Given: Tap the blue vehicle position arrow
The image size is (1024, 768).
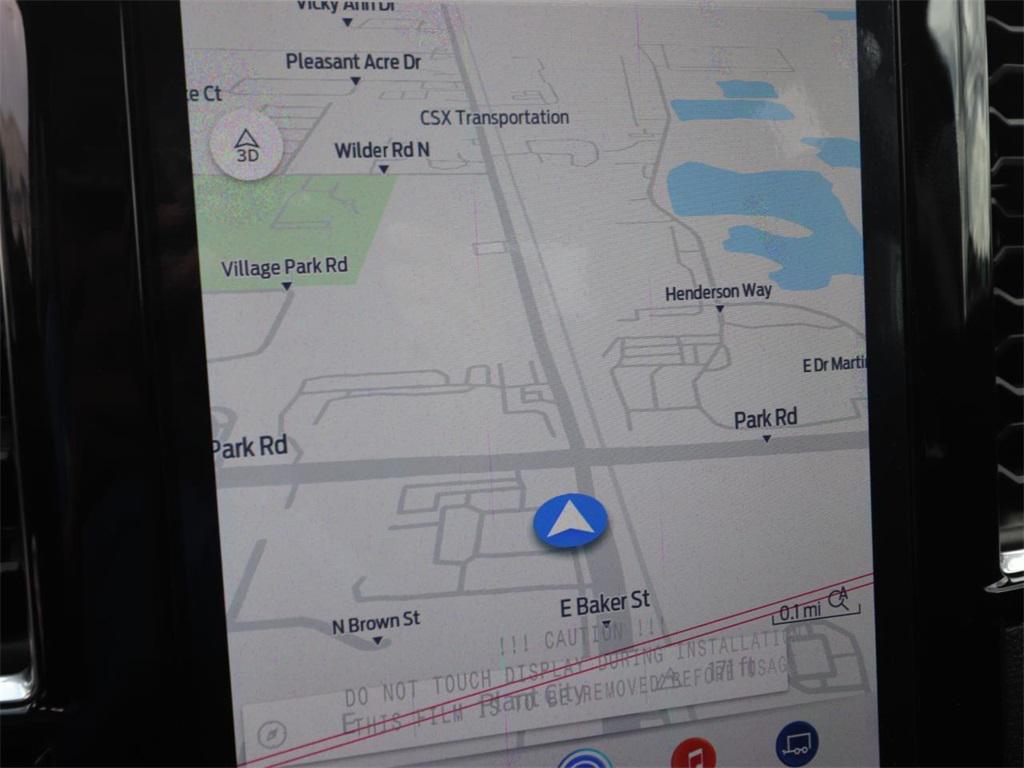Looking at the screenshot, I should [x=570, y=520].
